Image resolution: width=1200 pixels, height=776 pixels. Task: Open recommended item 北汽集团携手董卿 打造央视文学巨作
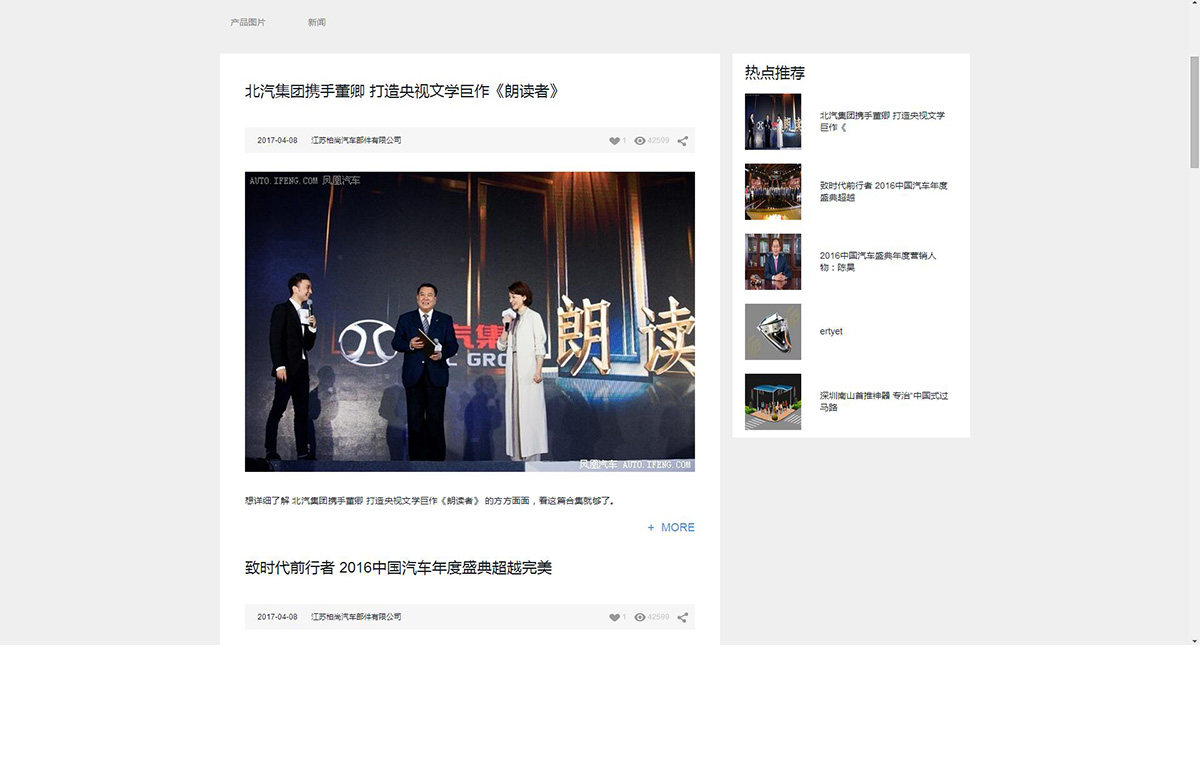(x=881, y=121)
